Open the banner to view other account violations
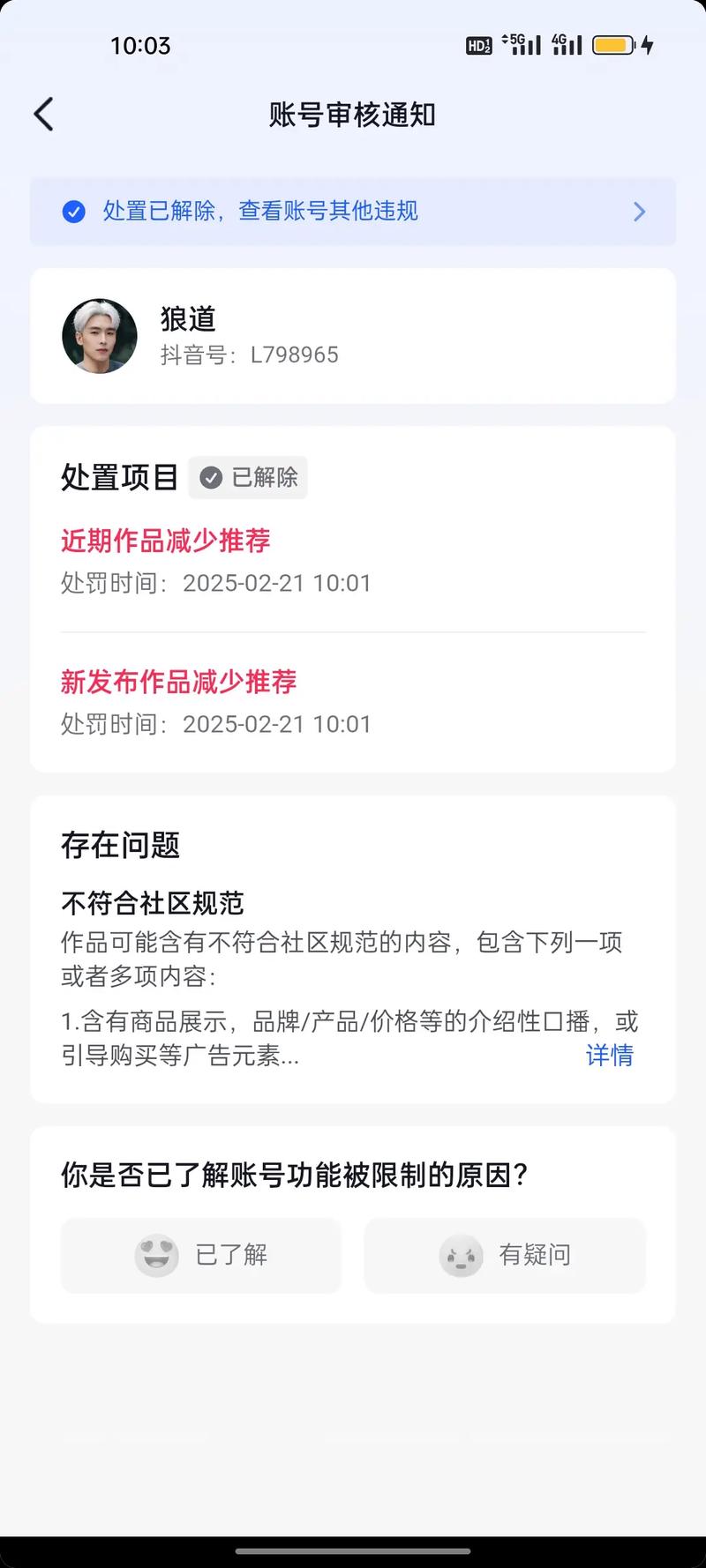Screen dimensions: 706x1568 pyautogui.click(x=353, y=212)
